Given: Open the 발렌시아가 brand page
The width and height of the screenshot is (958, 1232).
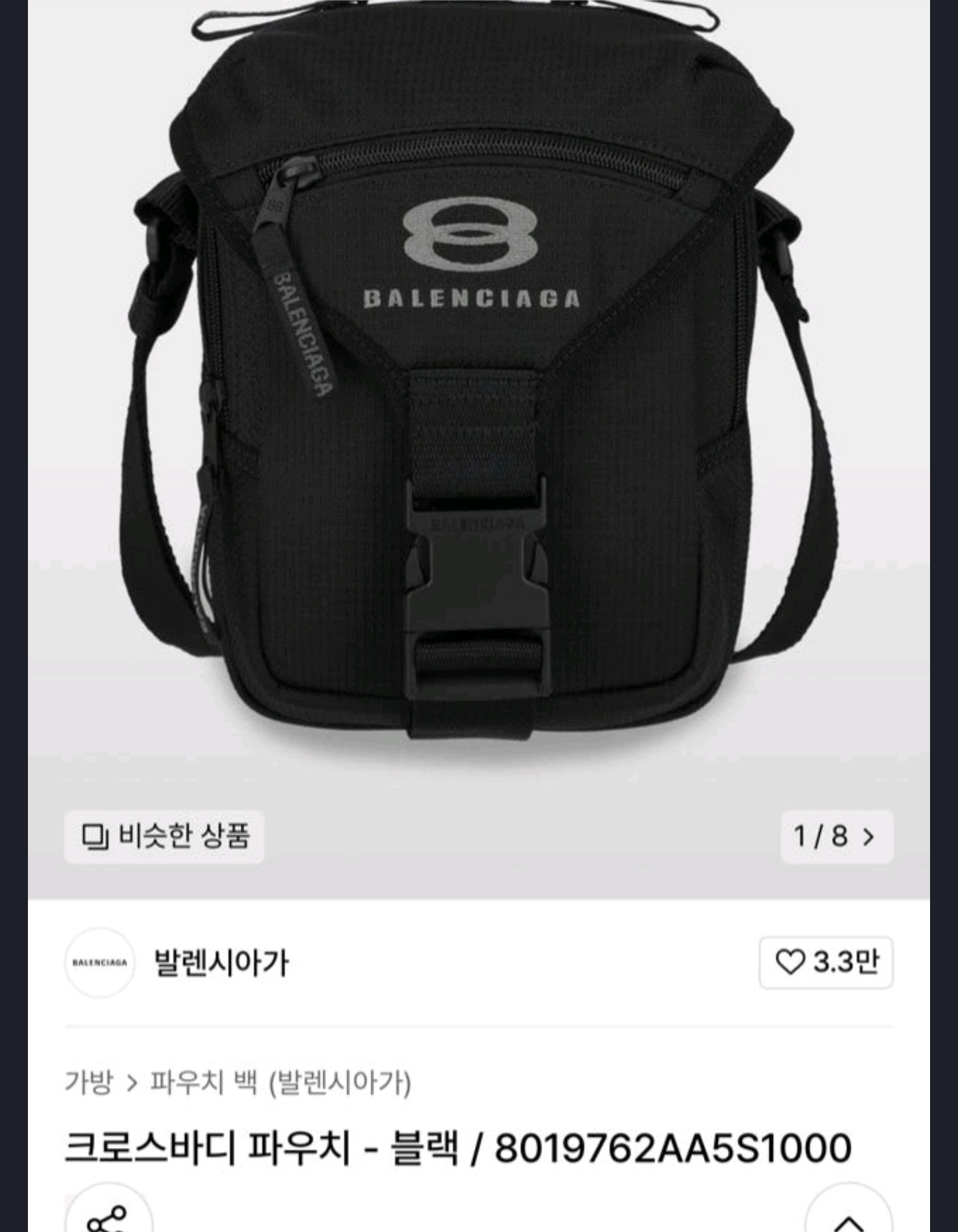Looking at the screenshot, I should pos(221,962).
